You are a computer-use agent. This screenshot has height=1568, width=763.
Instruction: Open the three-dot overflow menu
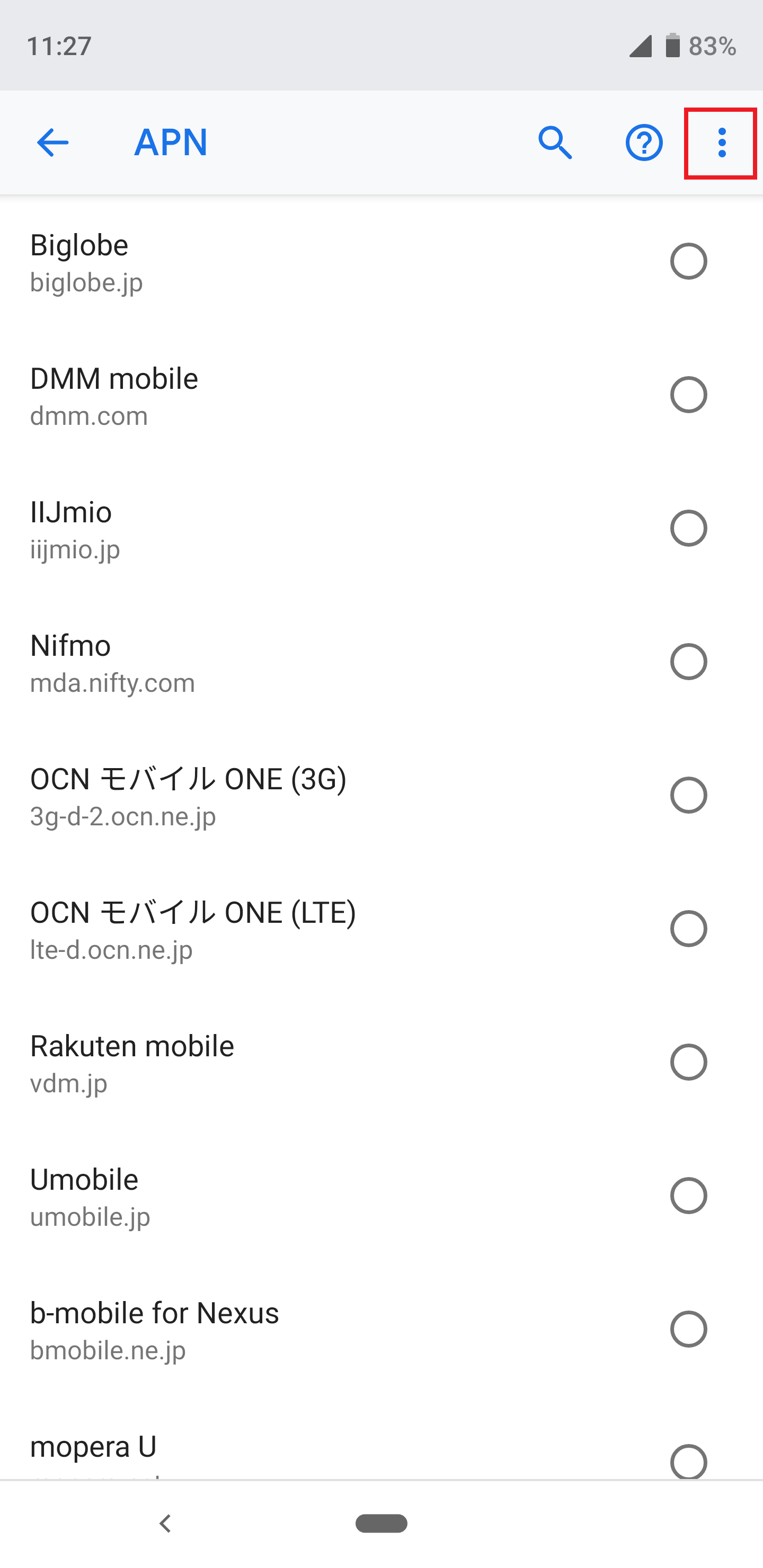tap(721, 143)
